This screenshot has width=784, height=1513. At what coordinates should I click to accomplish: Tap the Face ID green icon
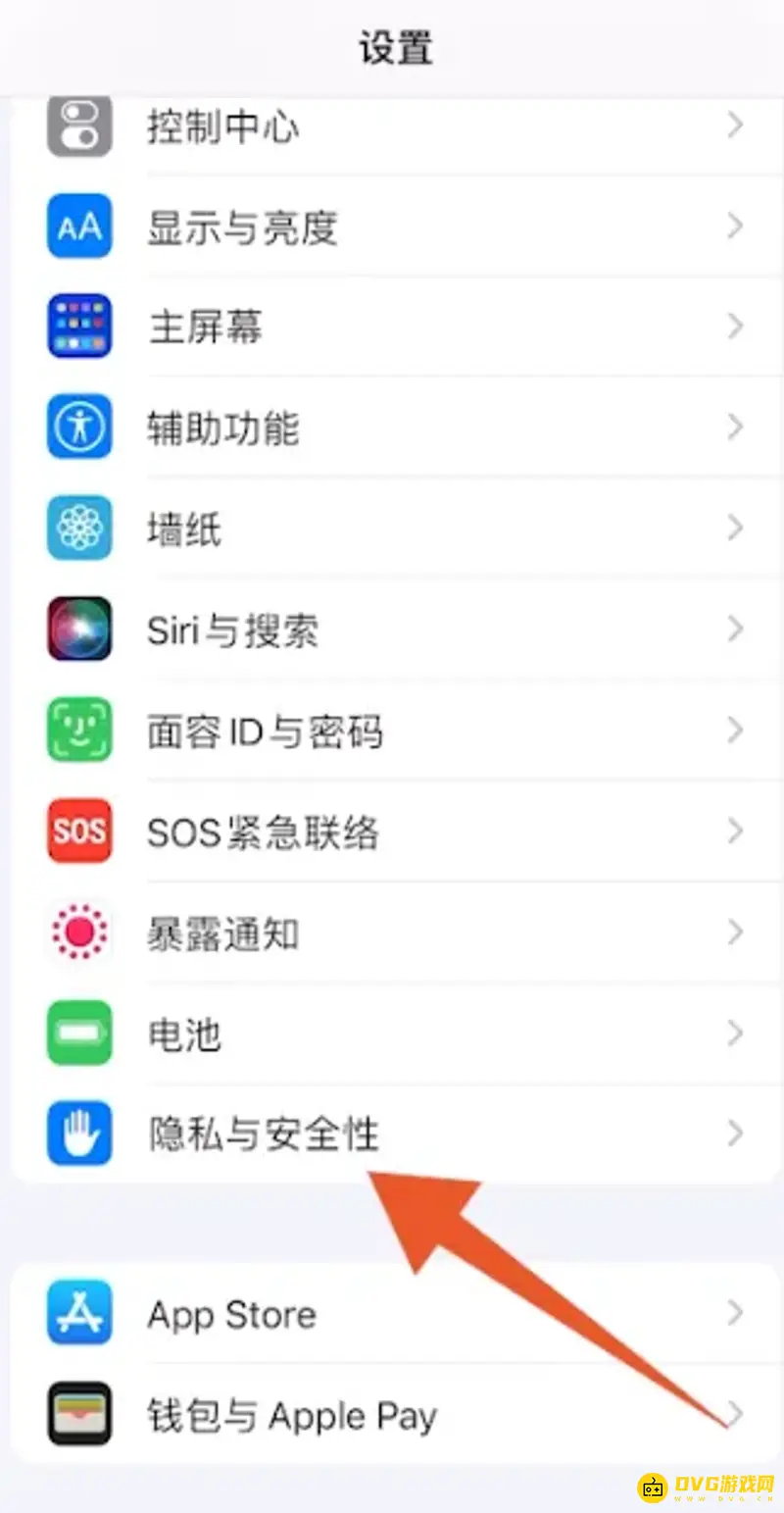point(78,731)
